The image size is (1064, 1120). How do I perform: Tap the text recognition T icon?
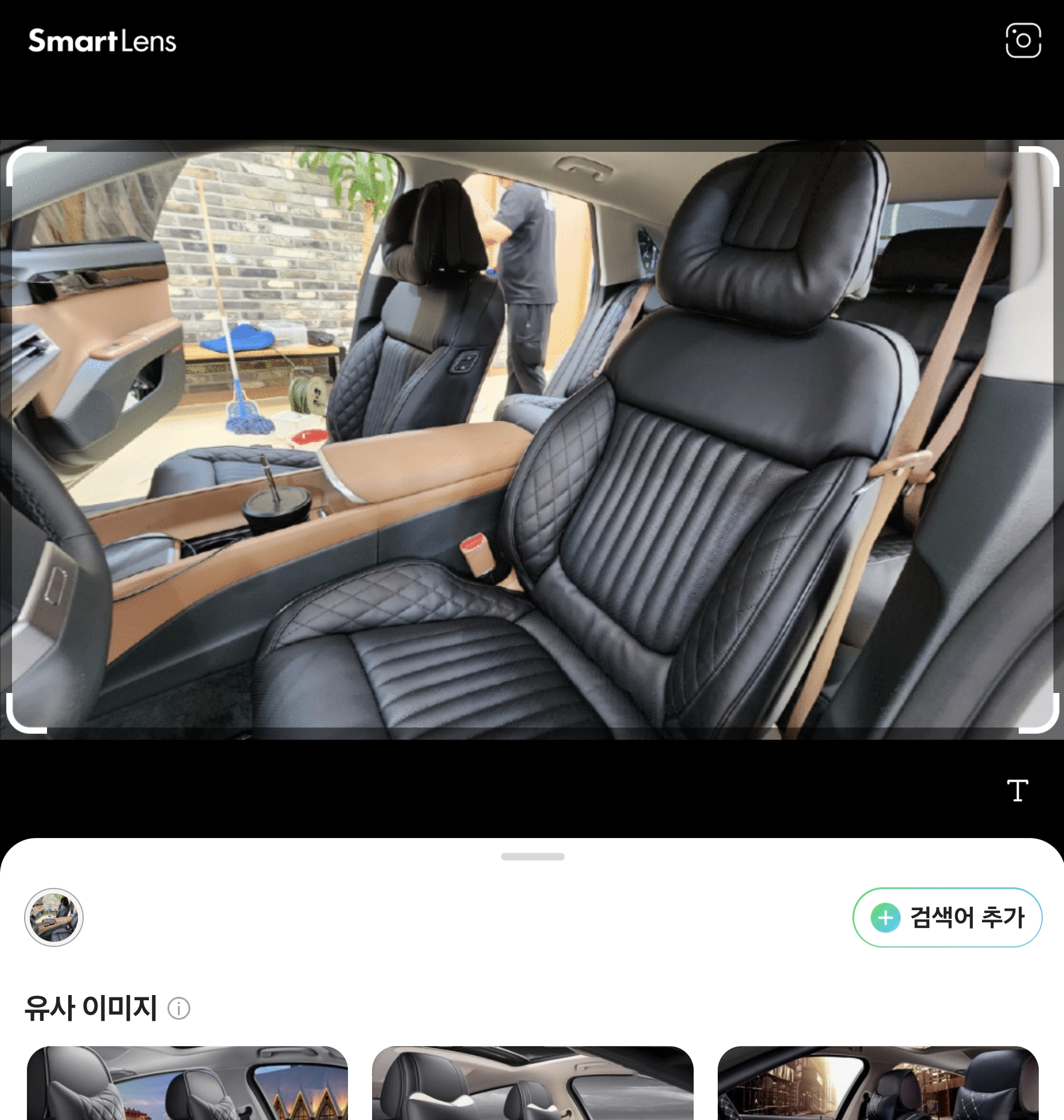point(1018,790)
